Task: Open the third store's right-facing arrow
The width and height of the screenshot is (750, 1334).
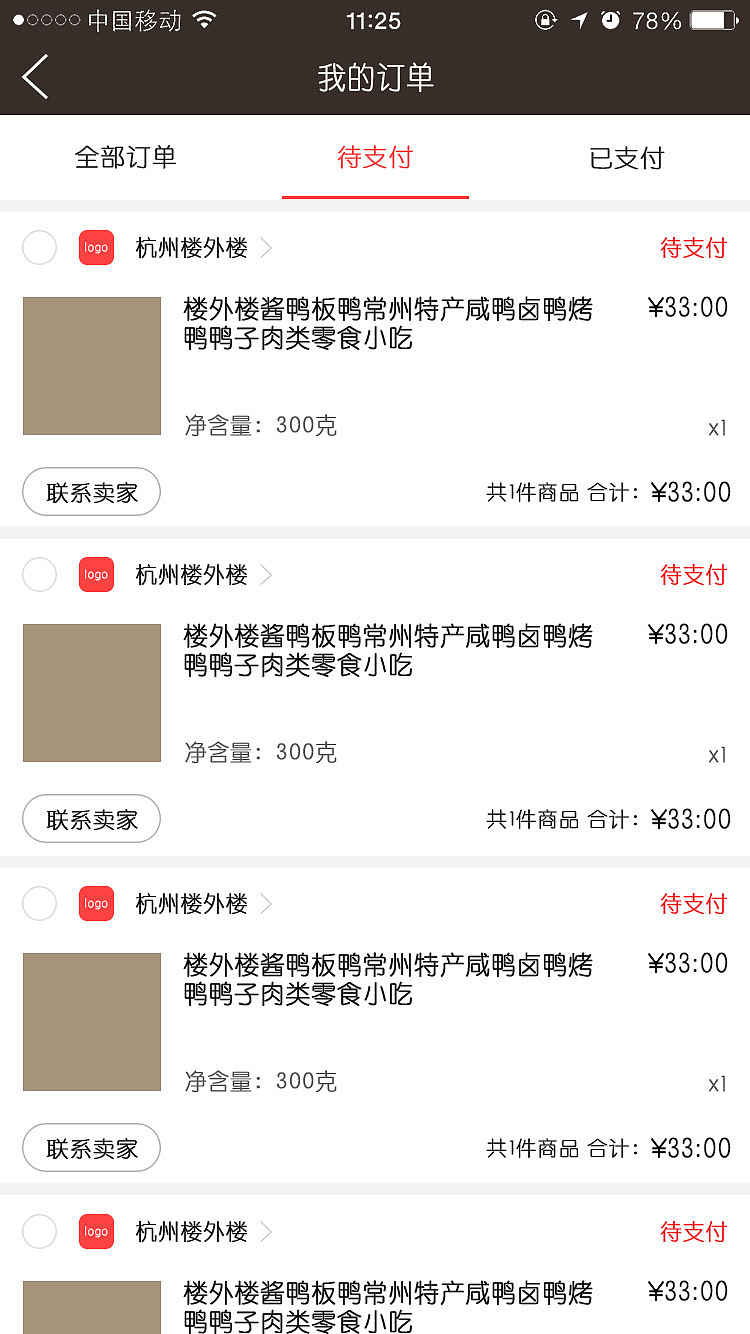Action: coord(266,903)
